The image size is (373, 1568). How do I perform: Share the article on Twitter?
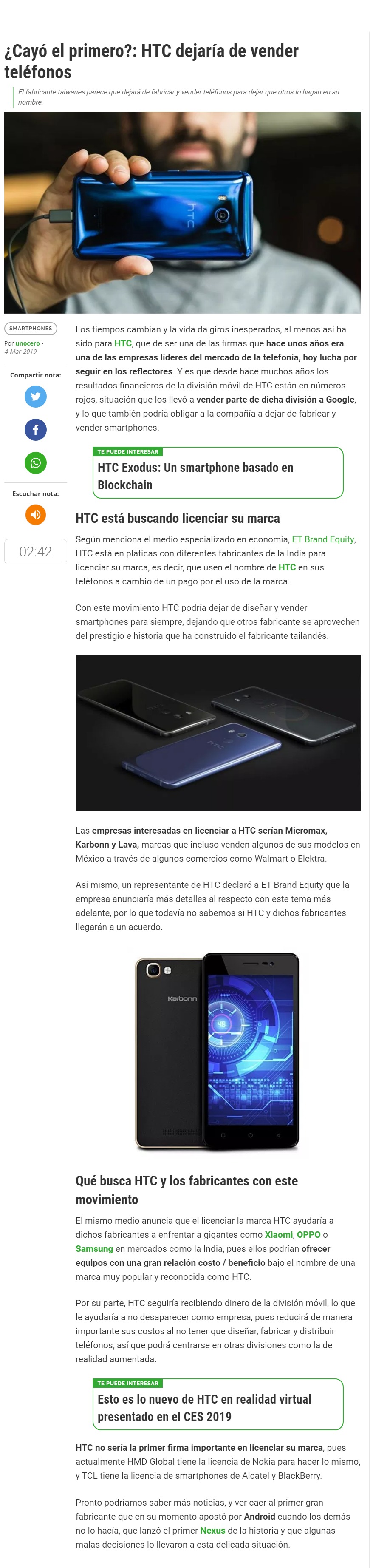35,397
